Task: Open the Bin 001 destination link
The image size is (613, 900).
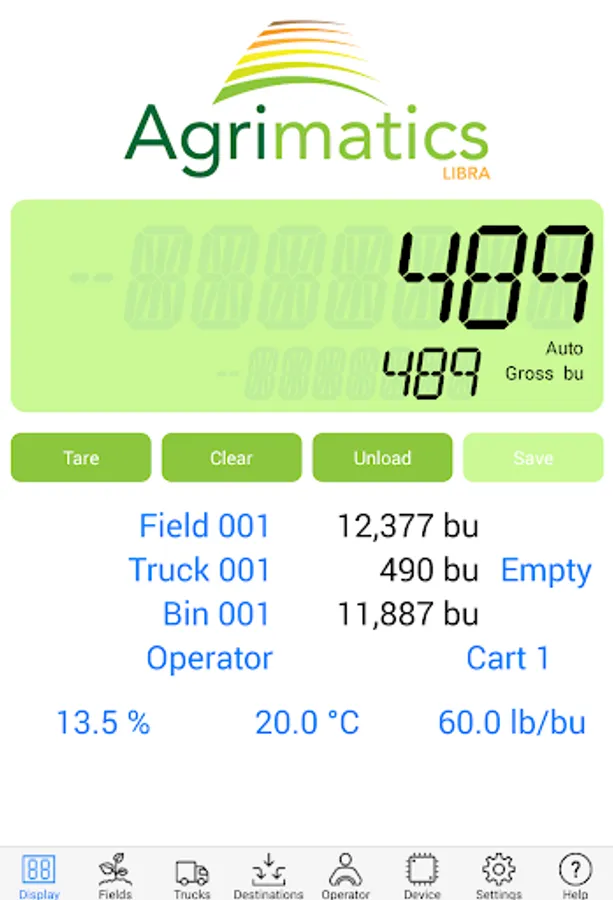Action: [216, 614]
